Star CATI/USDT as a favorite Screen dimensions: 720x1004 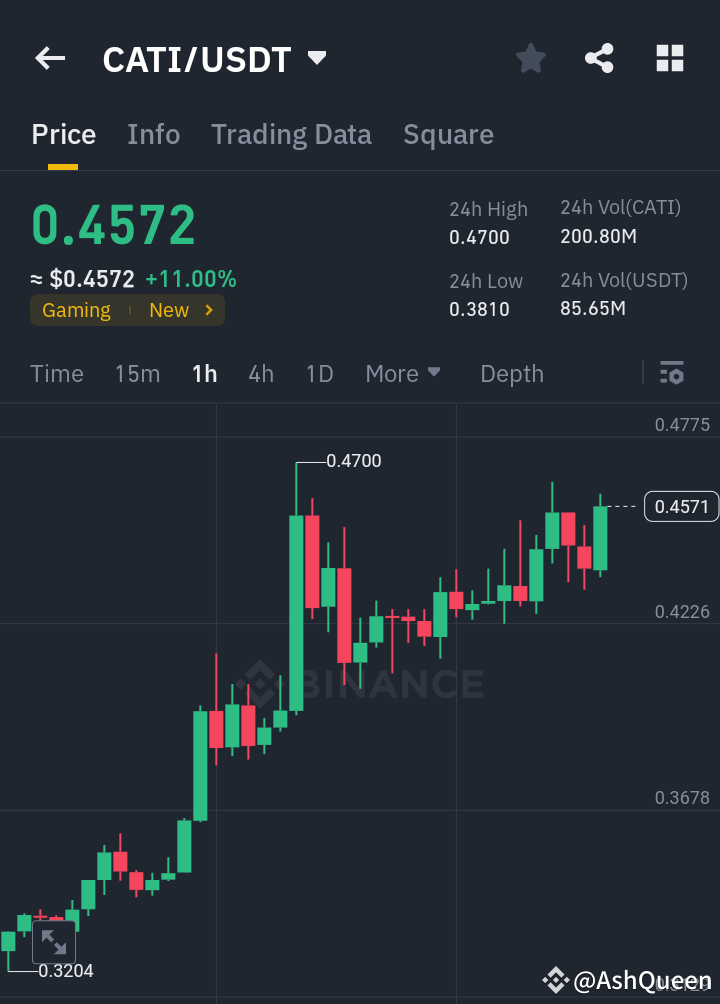[530, 58]
